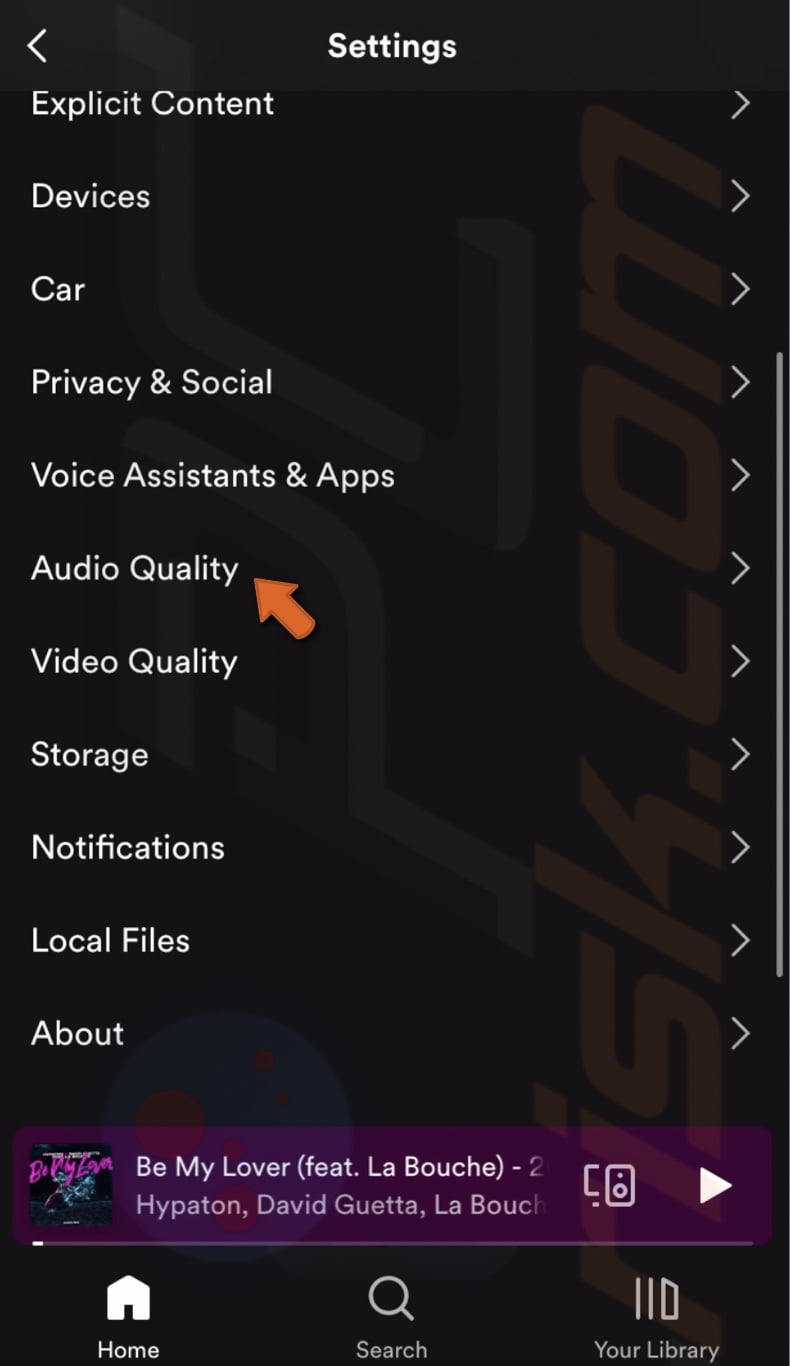Tap the Spotify Connect devices icon
790x1366 pixels.
(x=609, y=1185)
